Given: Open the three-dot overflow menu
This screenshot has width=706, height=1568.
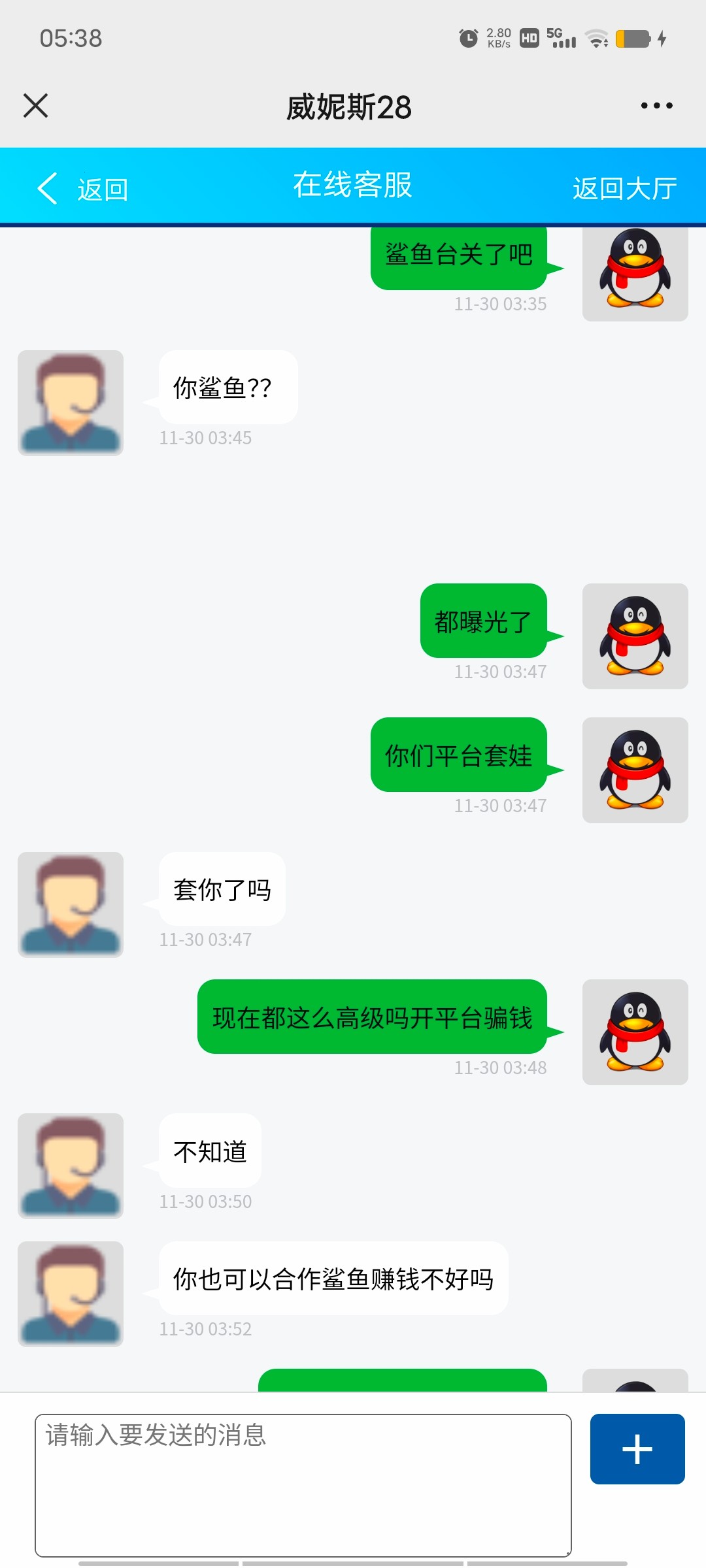Looking at the screenshot, I should 656,105.
